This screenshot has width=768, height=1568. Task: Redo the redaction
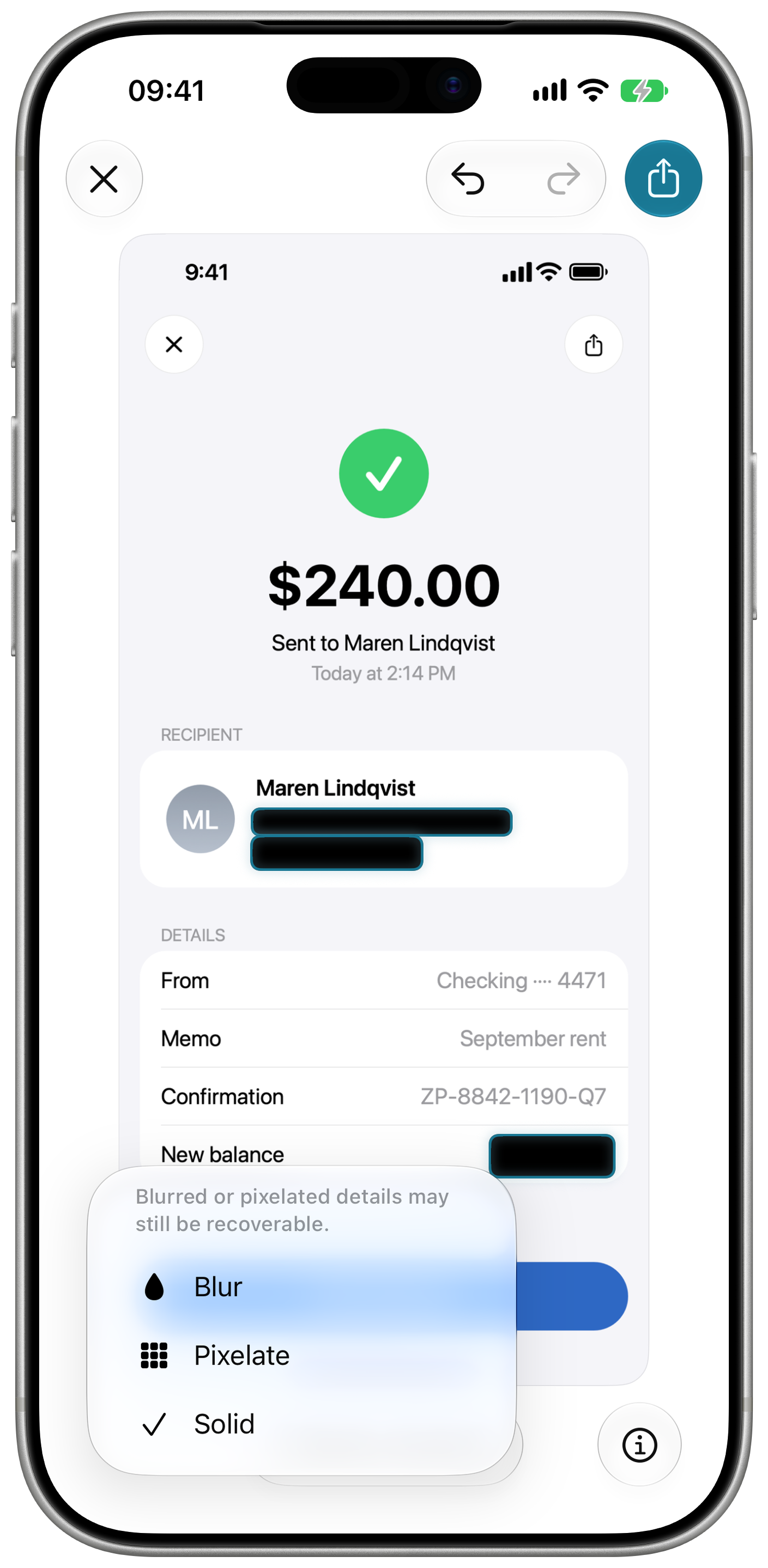tap(564, 179)
